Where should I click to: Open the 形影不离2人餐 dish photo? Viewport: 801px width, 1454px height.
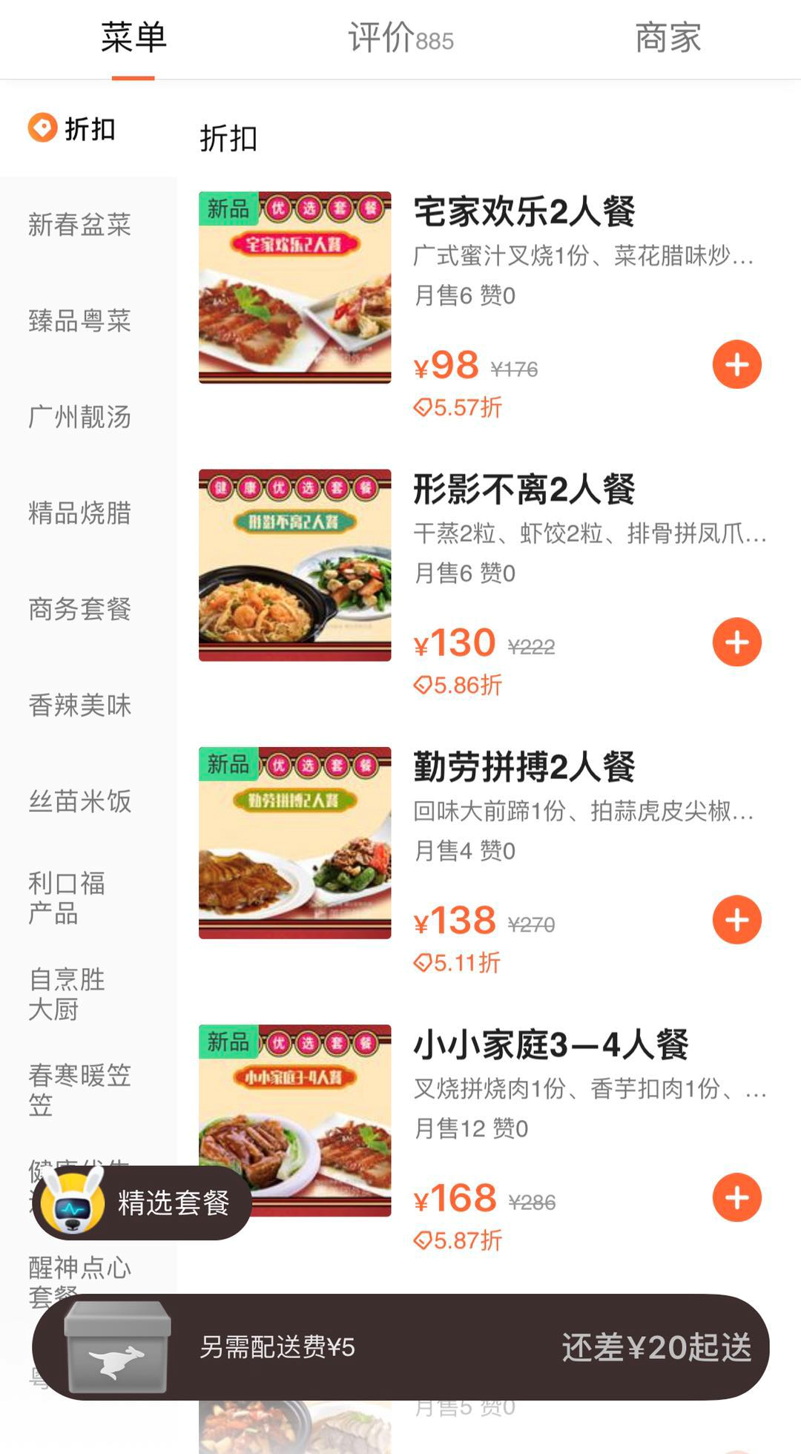click(x=295, y=565)
